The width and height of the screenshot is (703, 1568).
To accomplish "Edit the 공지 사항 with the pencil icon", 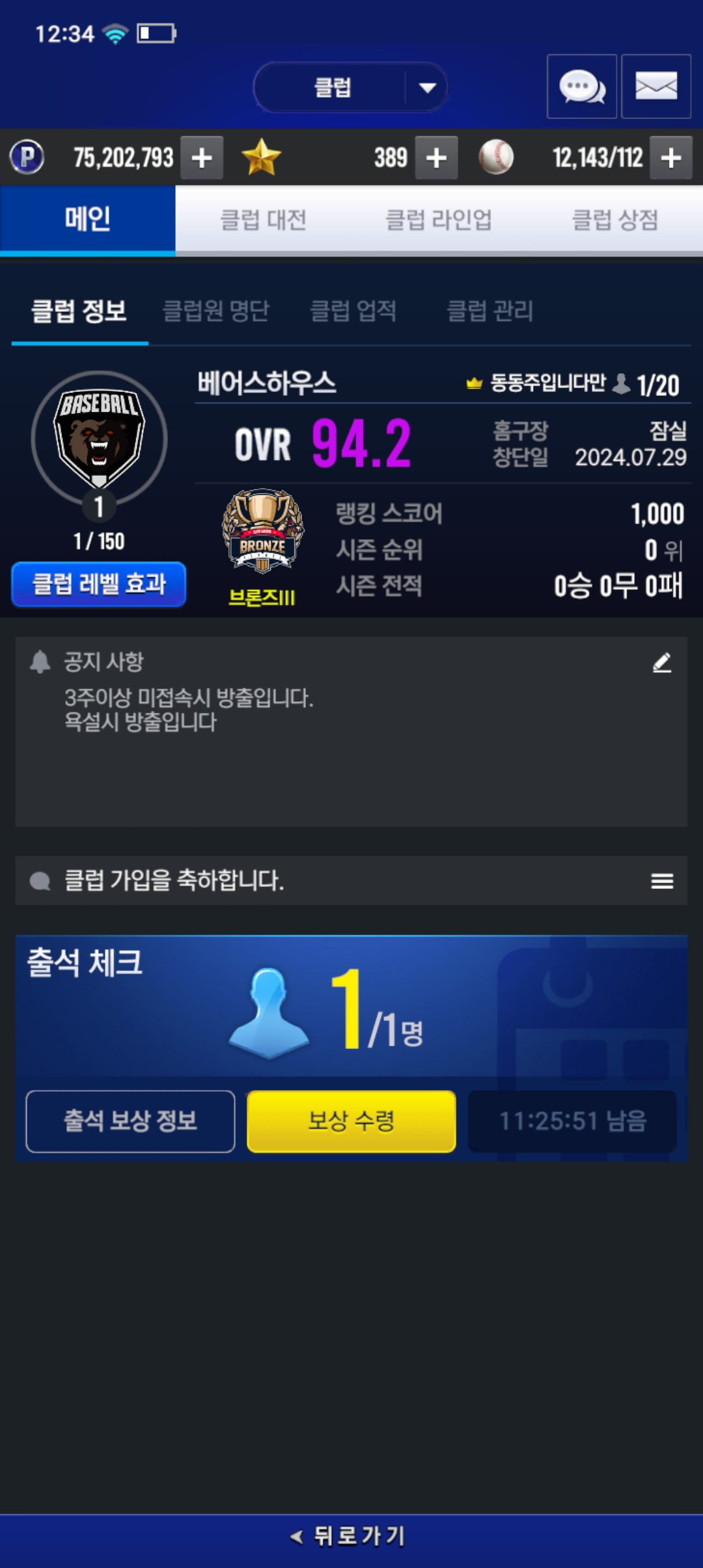I will (661, 663).
